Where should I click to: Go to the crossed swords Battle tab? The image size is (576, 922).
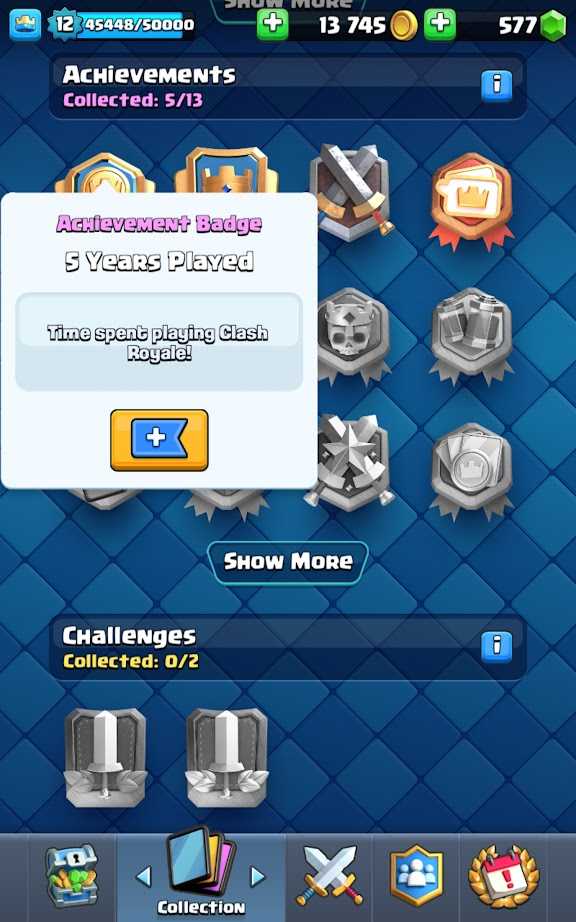329,875
